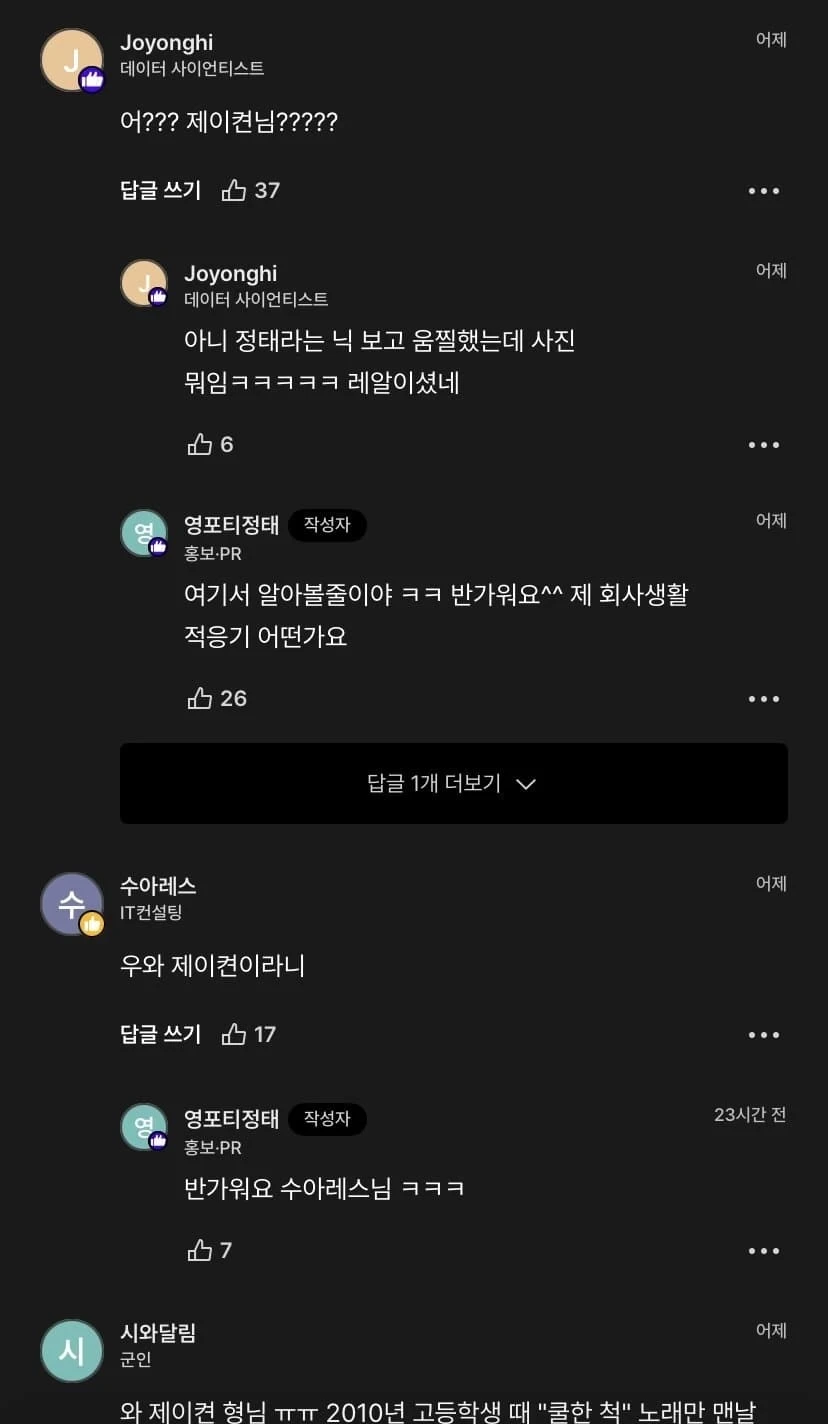Click the thumbs-up icon on Joyonghi's reply
The height and width of the screenshot is (1424, 828).
(201, 444)
